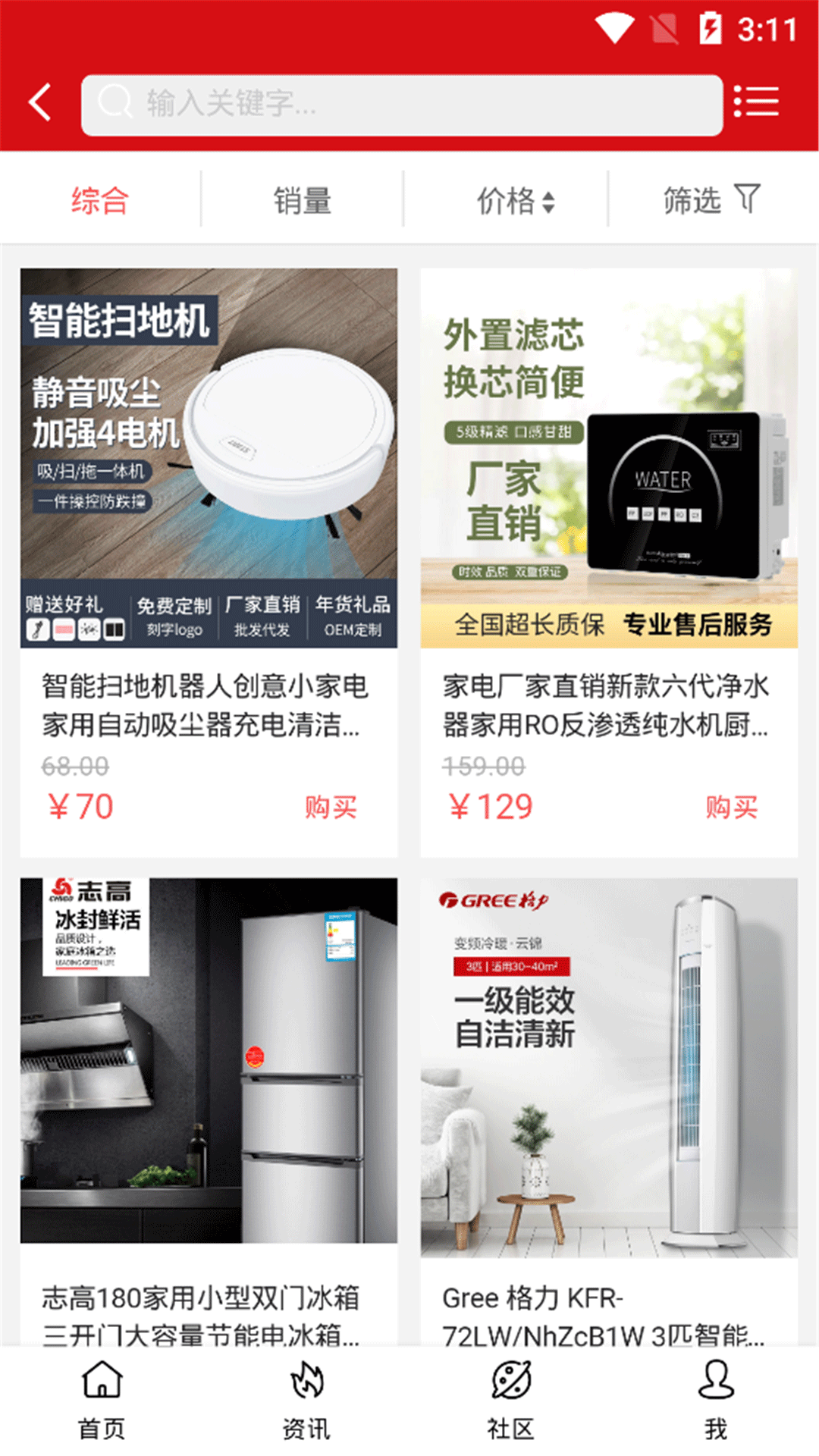This screenshot has width=819, height=1456.
Task: Open the 我 profile tab
Action: point(716,1400)
